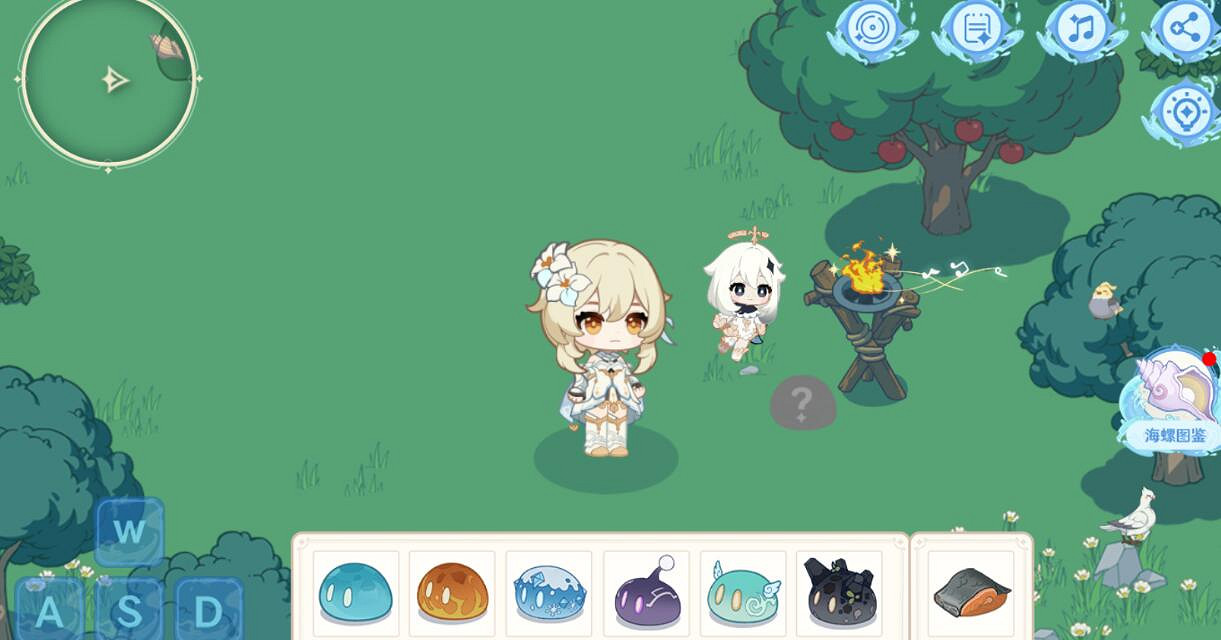
Task: Select the orange pyro slime
Action: (452, 593)
